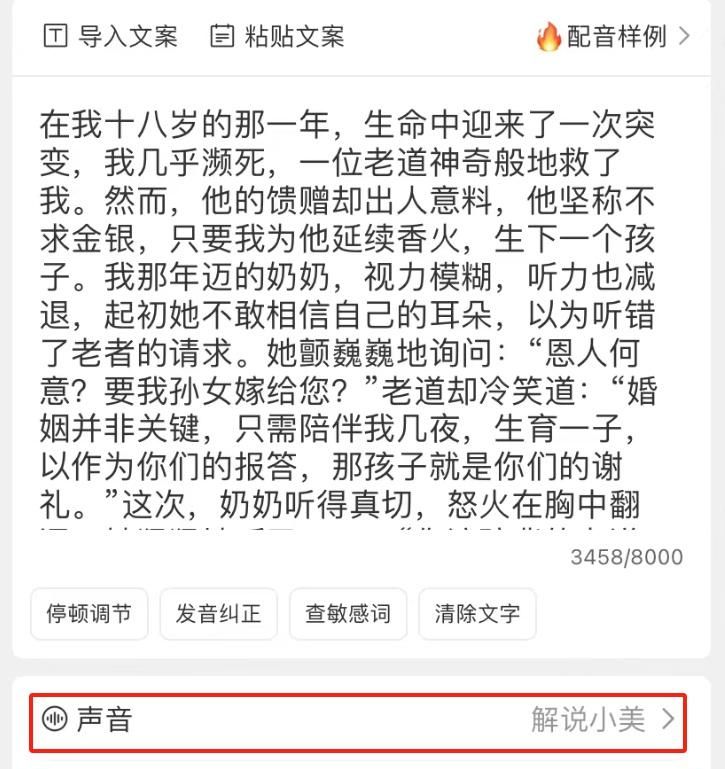
Task: Select 发音纠正 pronunciation correction
Action: tap(218, 614)
